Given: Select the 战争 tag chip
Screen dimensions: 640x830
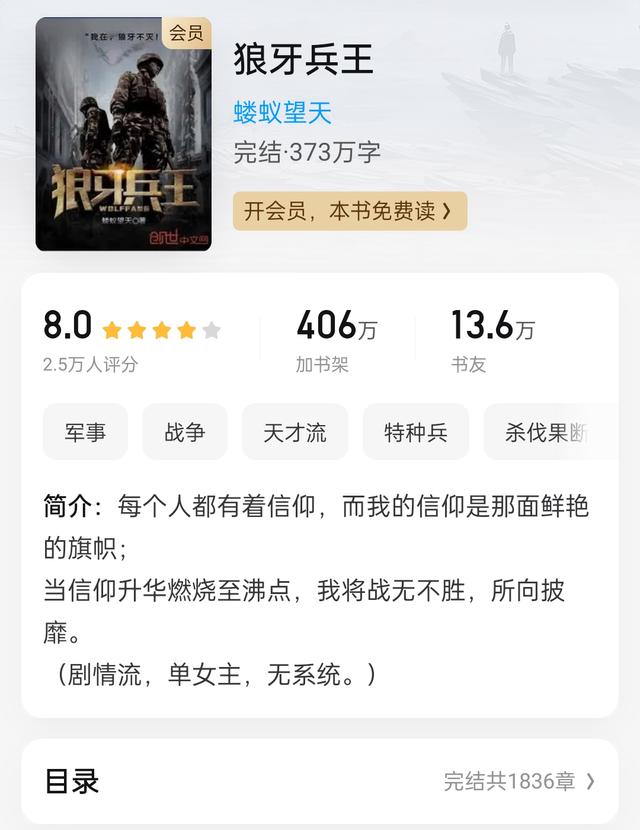Looking at the screenshot, I should [185, 432].
